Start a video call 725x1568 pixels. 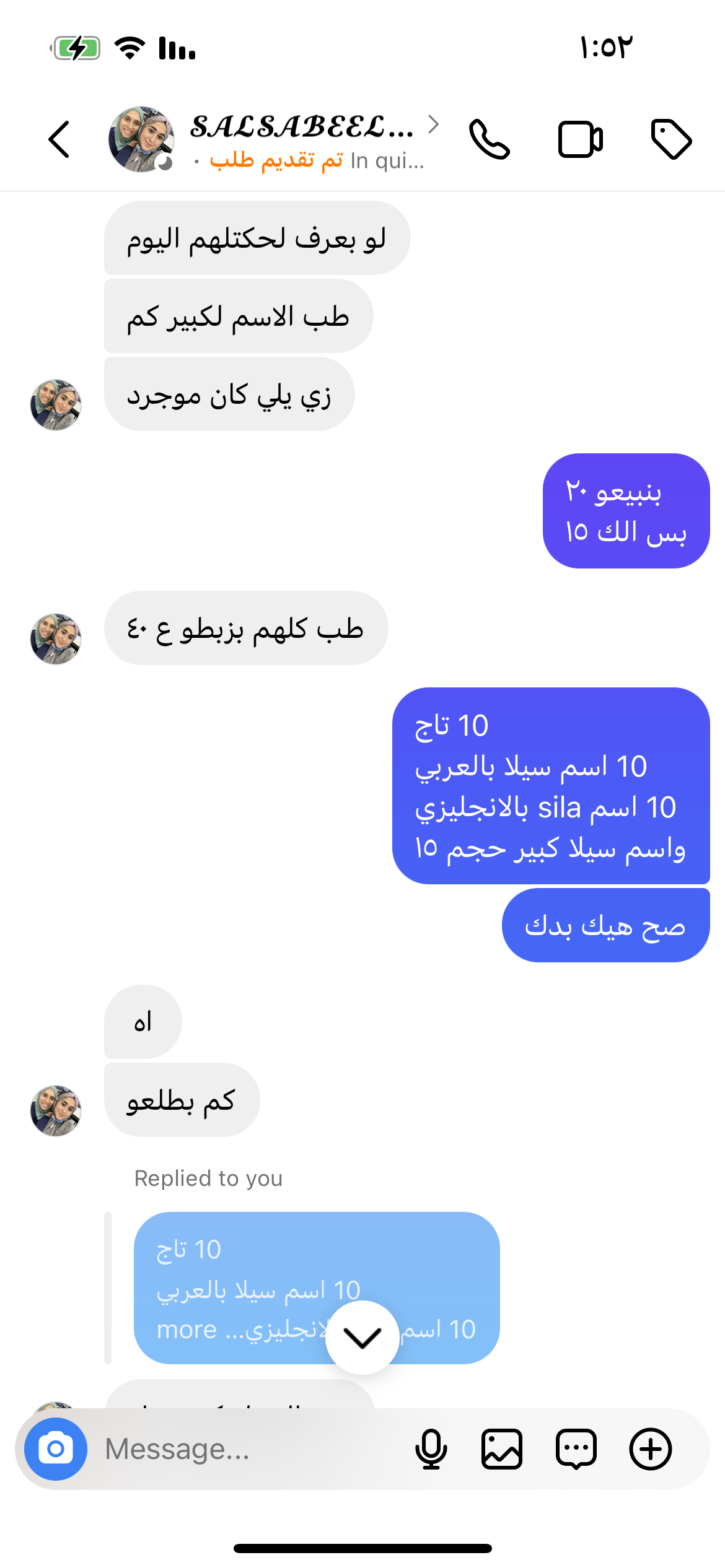(x=580, y=139)
